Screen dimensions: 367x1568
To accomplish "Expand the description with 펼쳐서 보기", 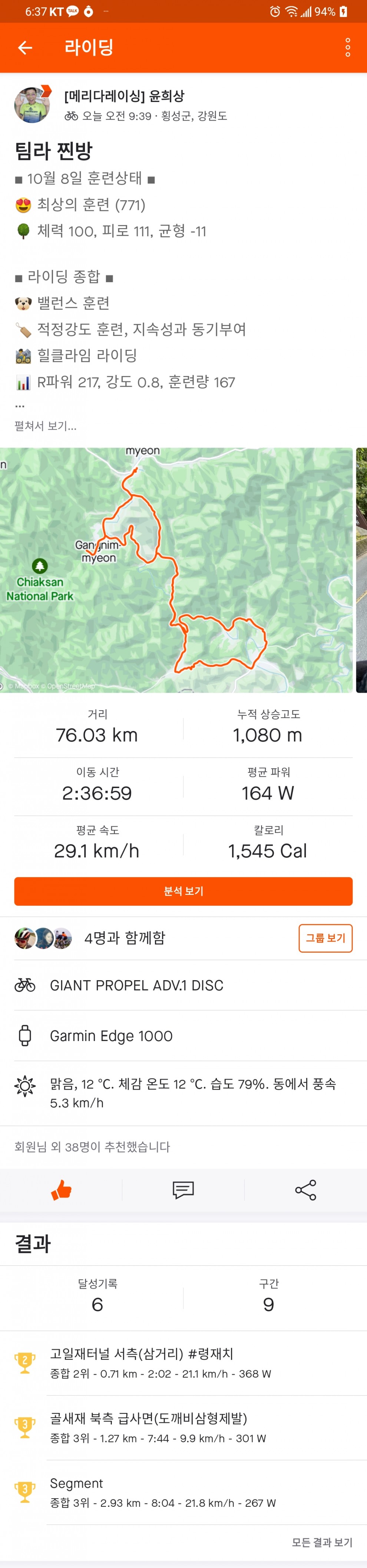I will pos(45,426).
